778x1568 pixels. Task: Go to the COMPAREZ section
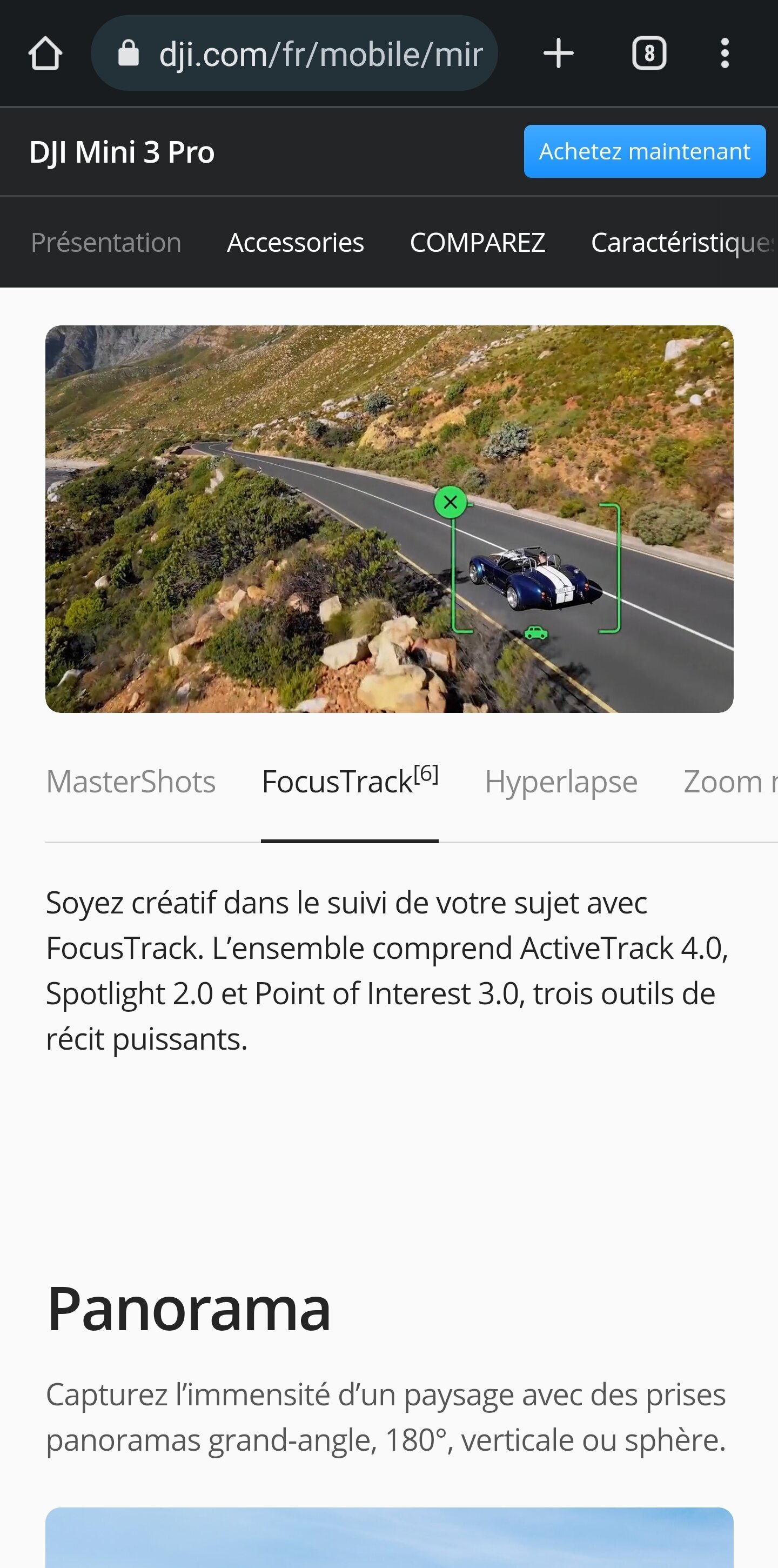(x=478, y=242)
